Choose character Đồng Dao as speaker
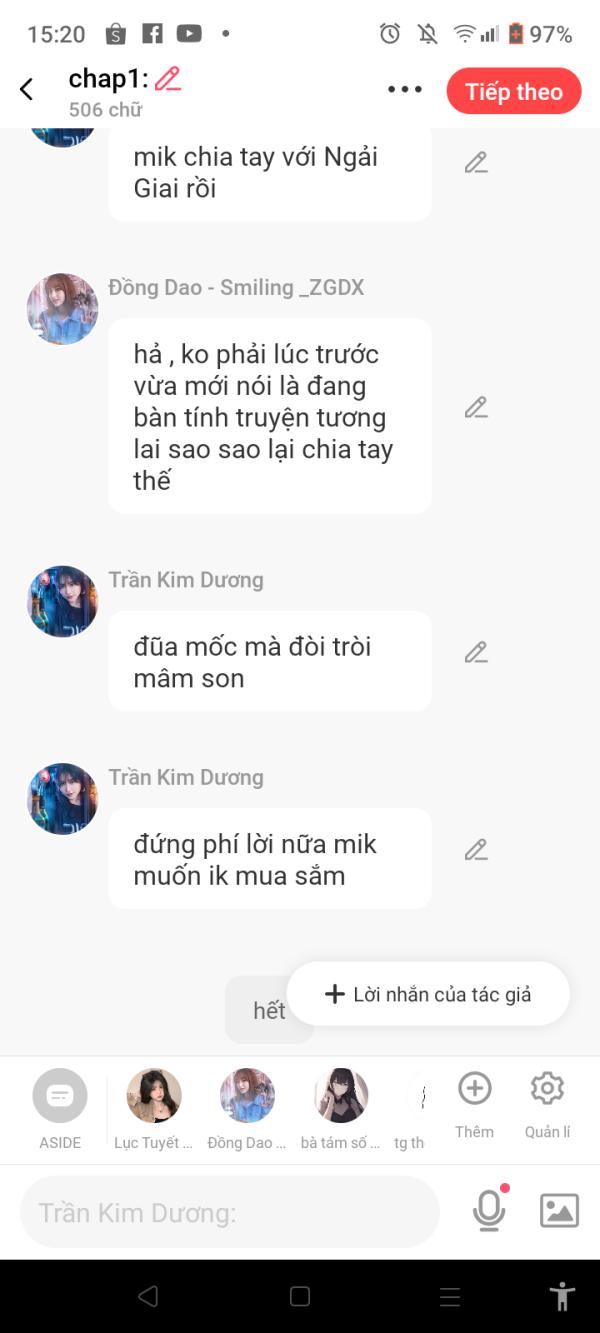600x1333 pixels. click(247, 1097)
